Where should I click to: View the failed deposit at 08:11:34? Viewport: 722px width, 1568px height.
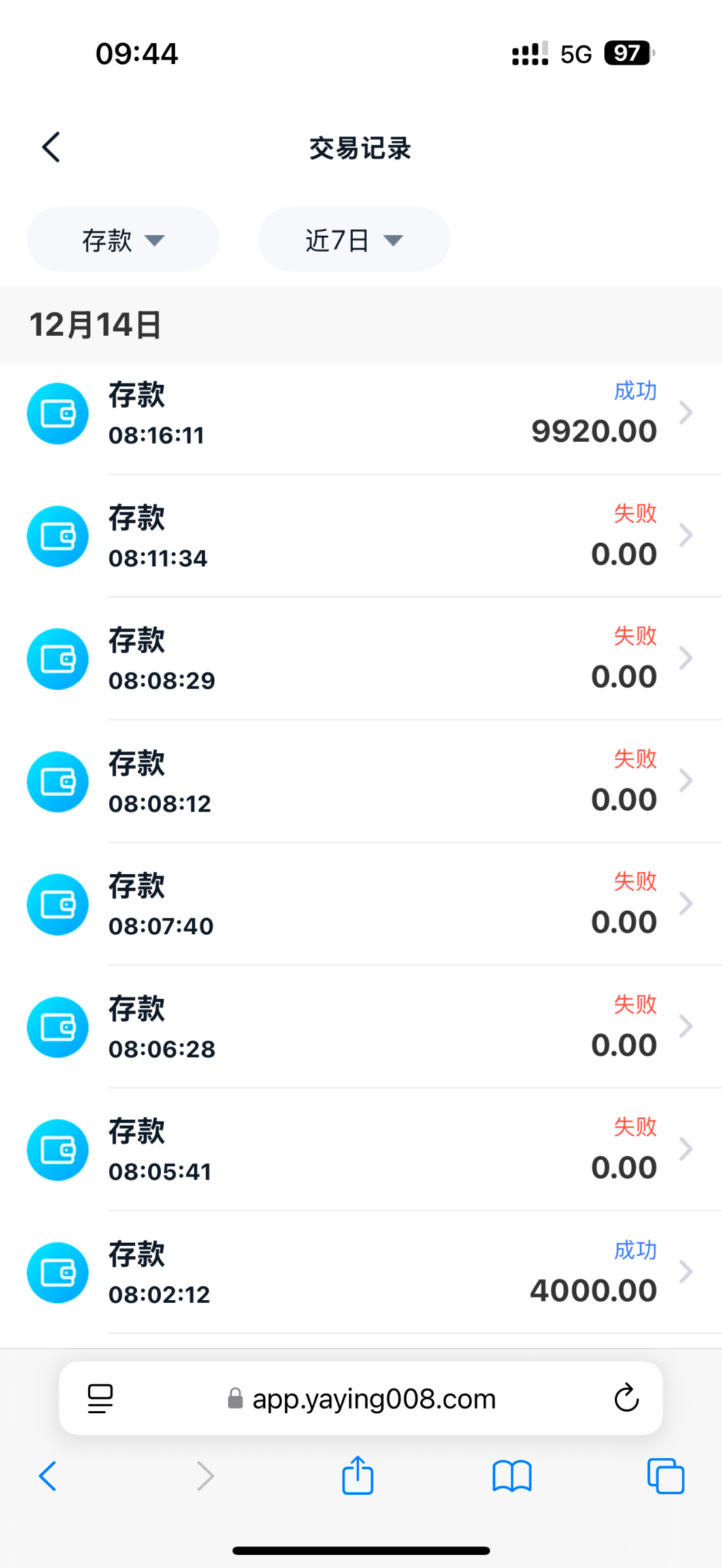pyautogui.click(x=361, y=536)
